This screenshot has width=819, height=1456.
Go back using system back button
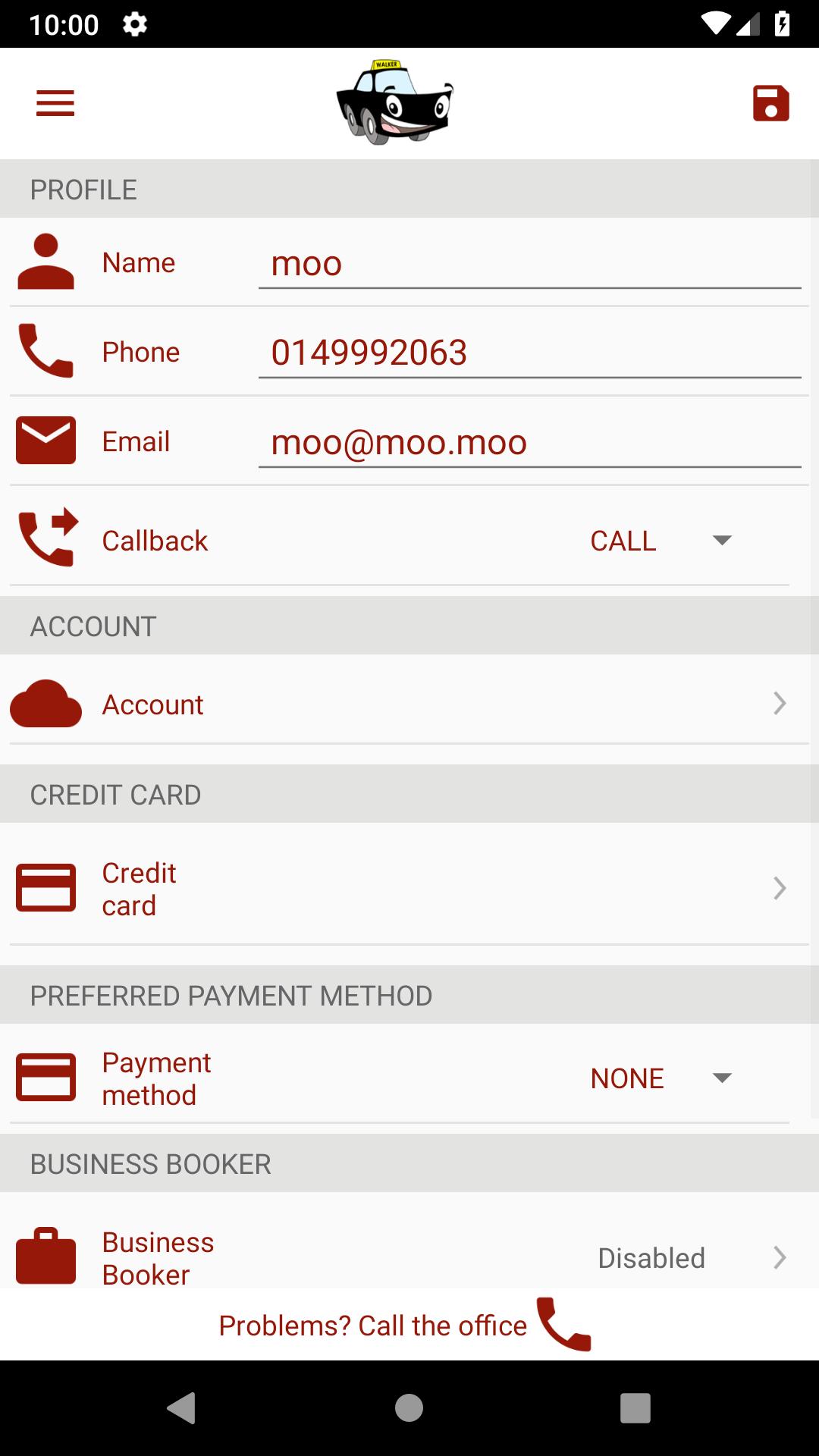pos(181,1408)
